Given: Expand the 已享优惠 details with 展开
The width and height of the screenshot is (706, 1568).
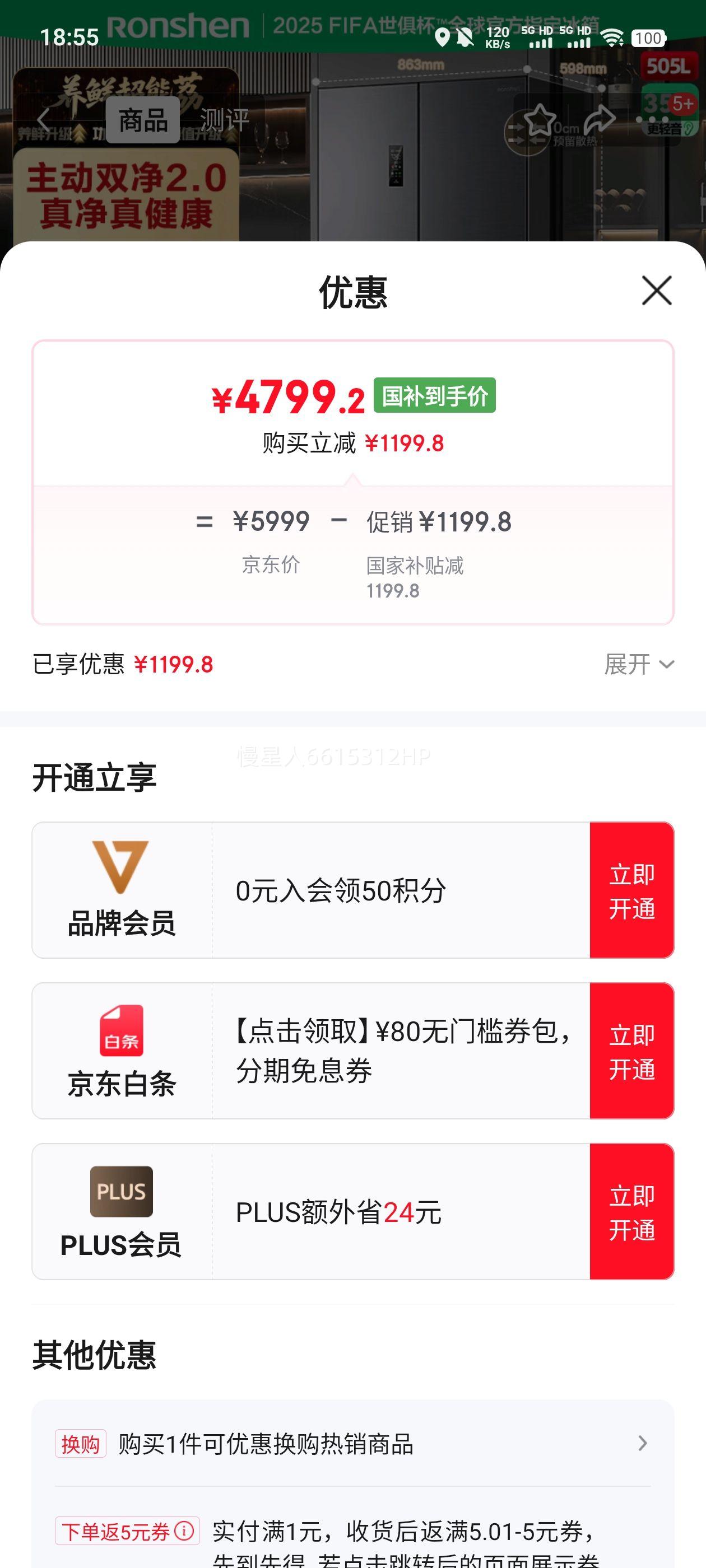Looking at the screenshot, I should 639,664.
